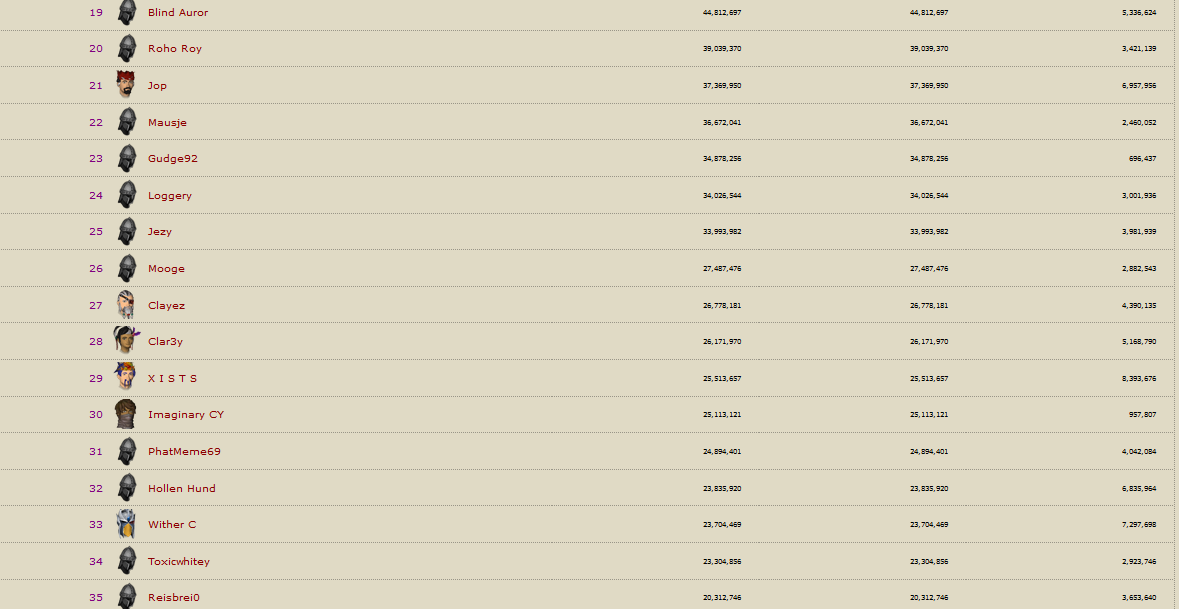Open Roho Roy's player profile
1179x609 pixels.
175,49
